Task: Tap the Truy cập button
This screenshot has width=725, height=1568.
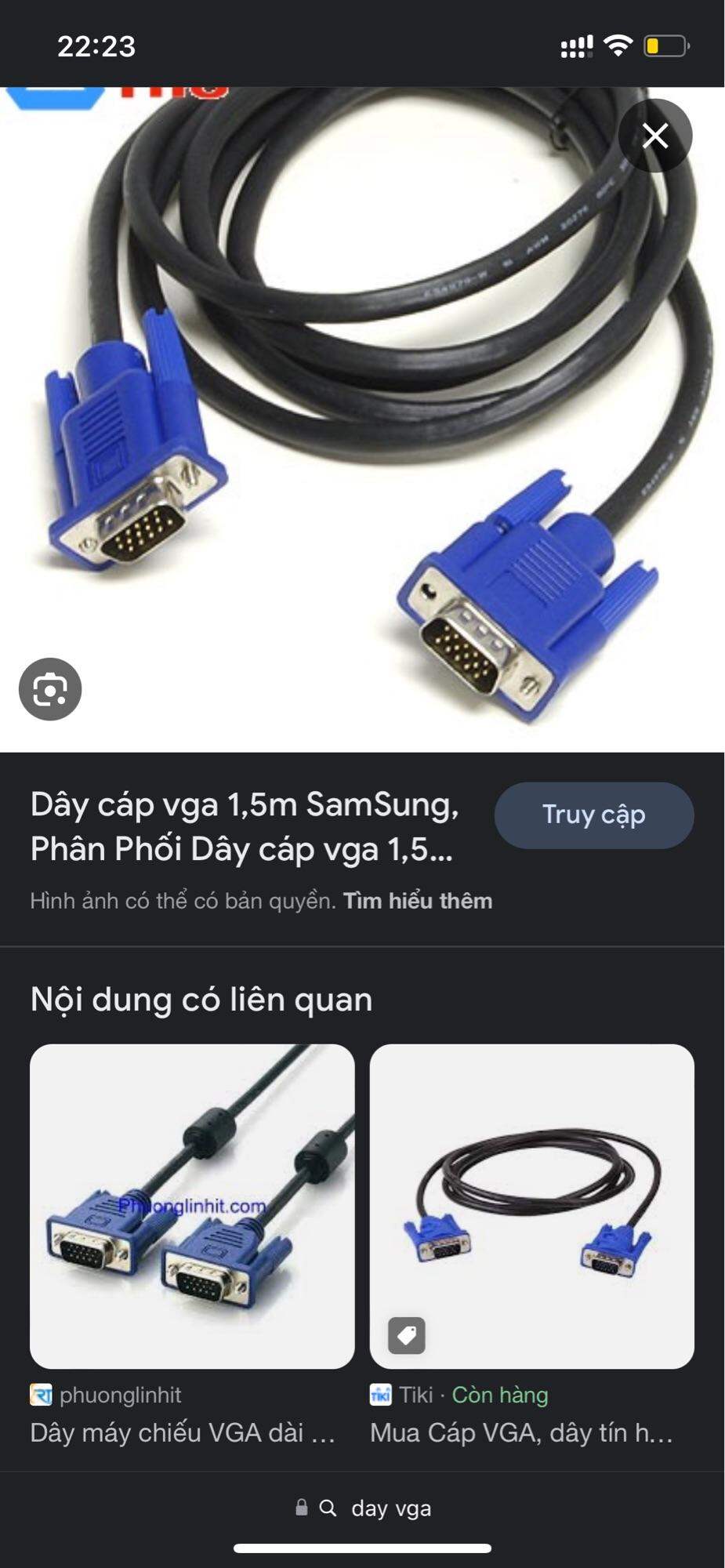Action: click(x=593, y=815)
